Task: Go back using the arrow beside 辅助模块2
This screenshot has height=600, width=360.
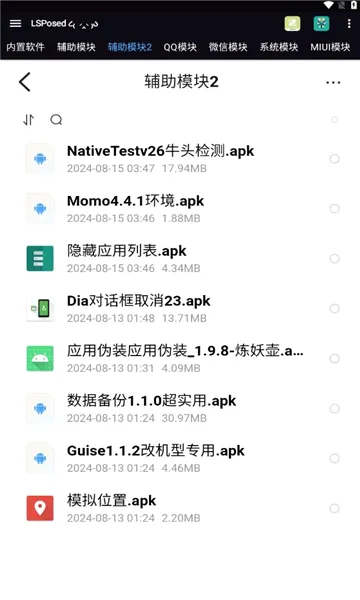Action: [x=25, y=82]
